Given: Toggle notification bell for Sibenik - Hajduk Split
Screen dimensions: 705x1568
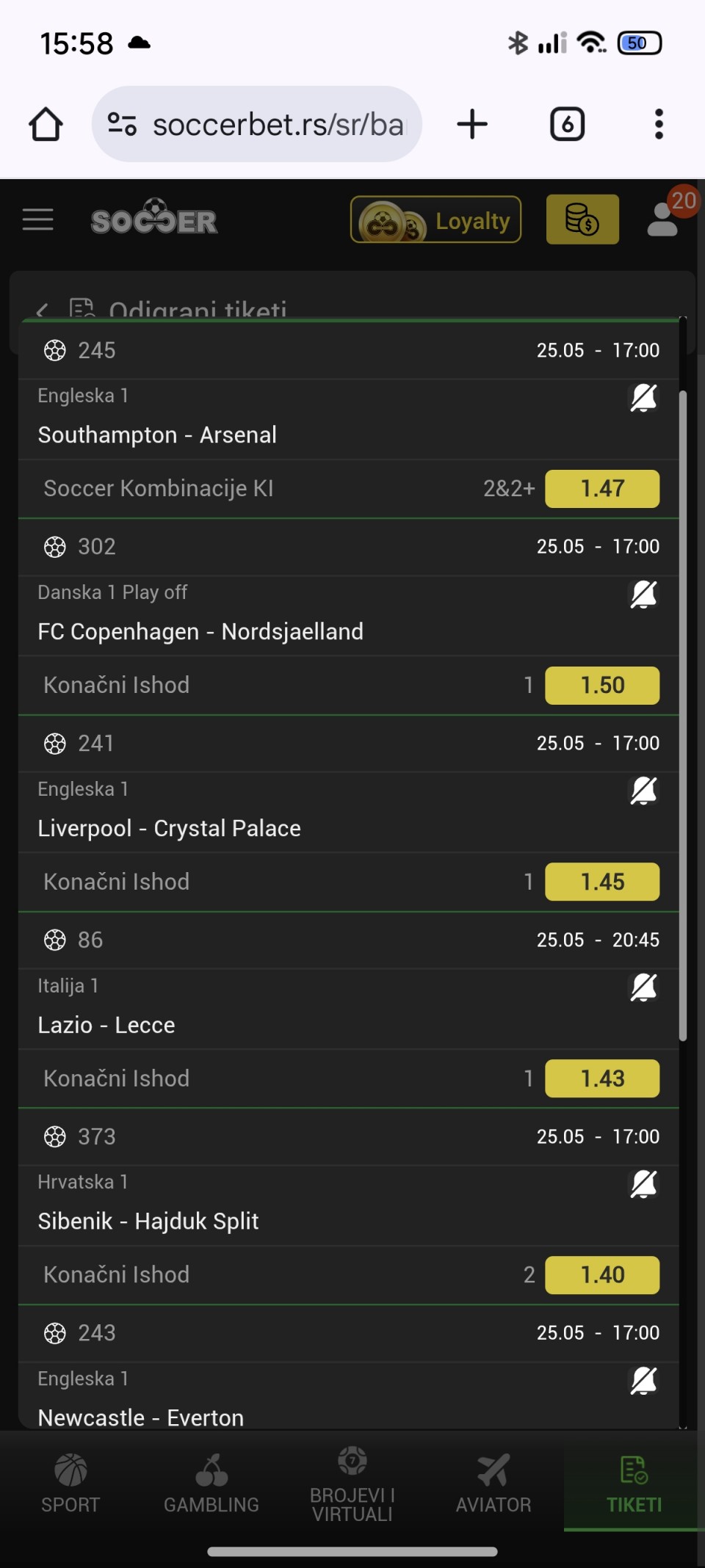Looking at the screenshot, I should click(643, 1185).
